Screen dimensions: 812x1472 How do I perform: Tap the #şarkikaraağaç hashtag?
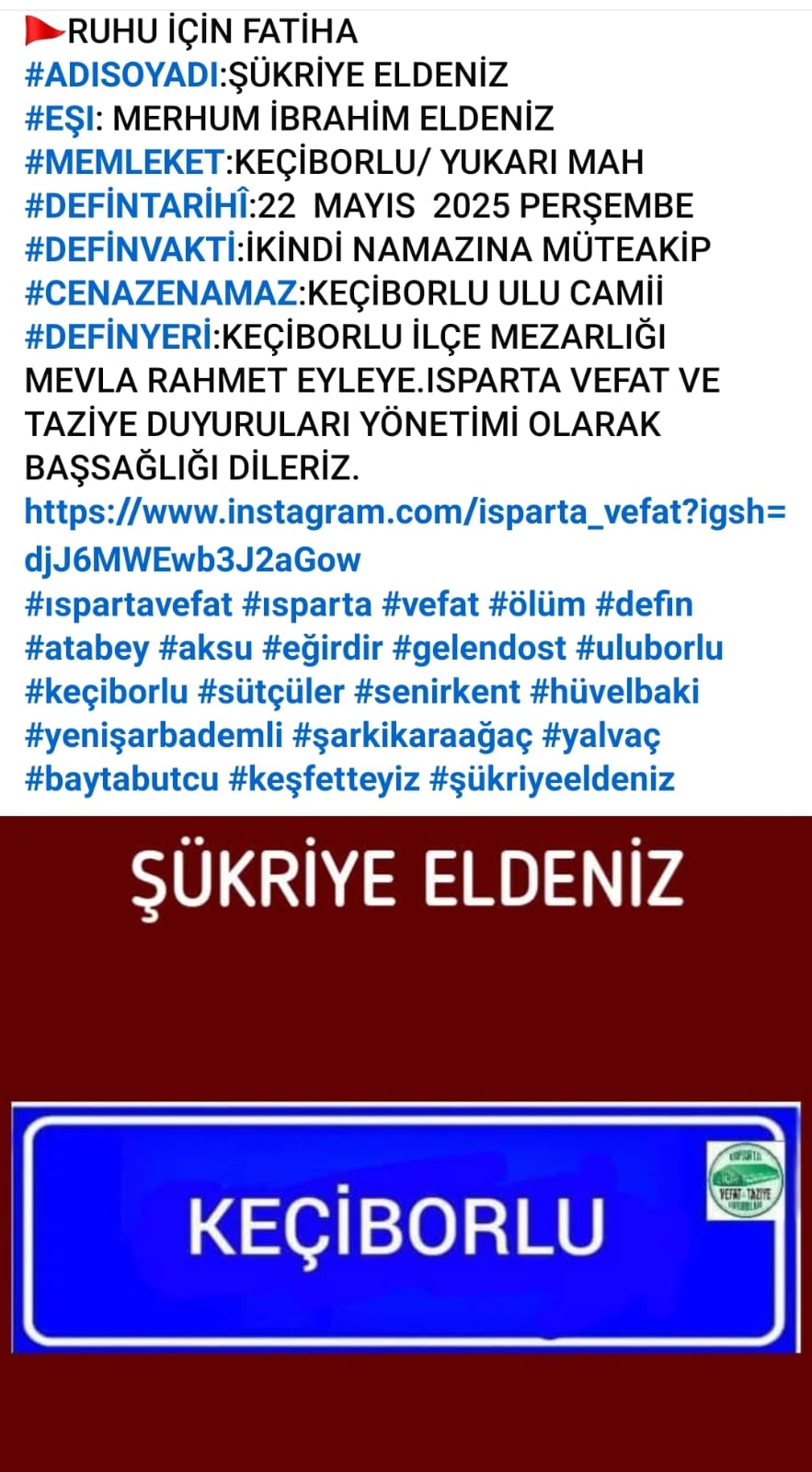pos(412,735)
